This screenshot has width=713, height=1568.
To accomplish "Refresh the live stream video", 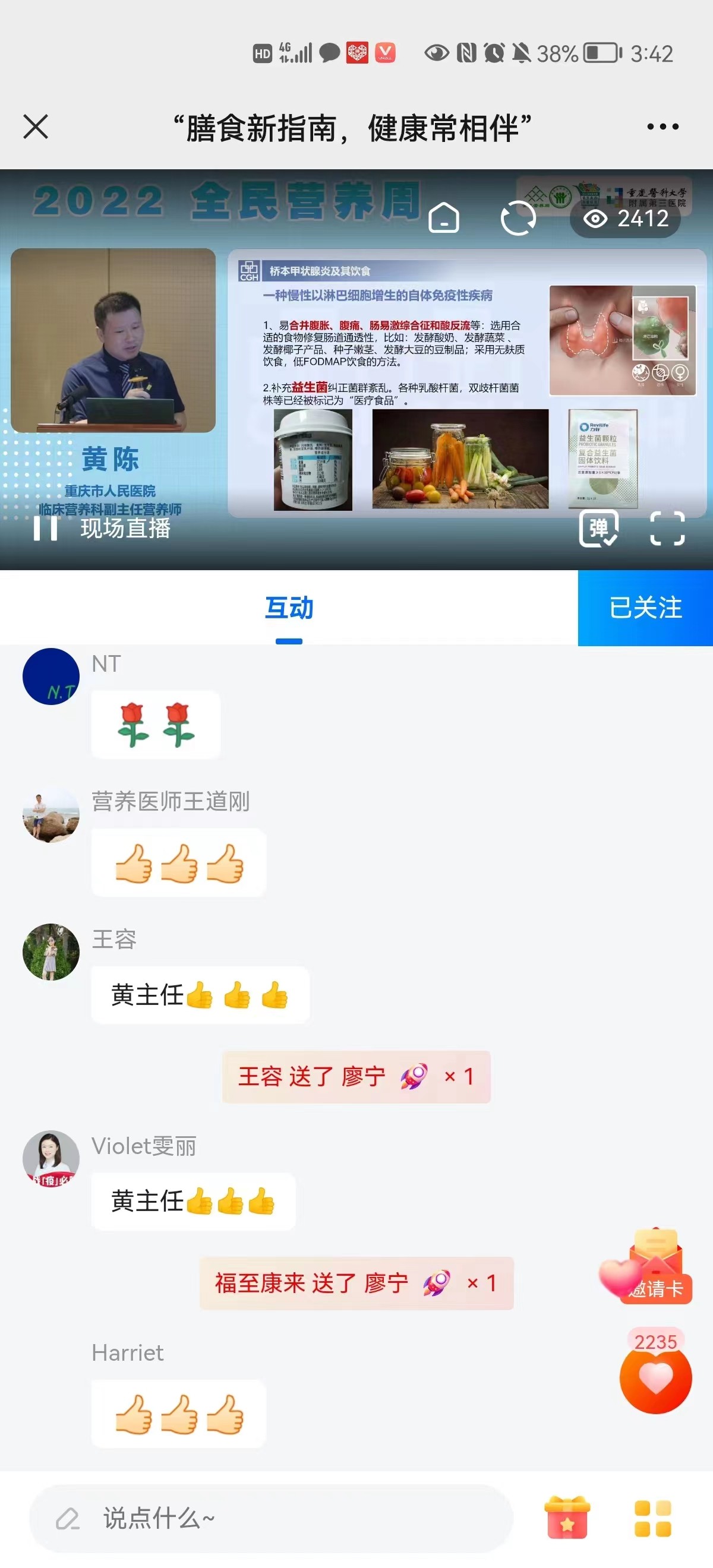I will (x=518, y=218).
